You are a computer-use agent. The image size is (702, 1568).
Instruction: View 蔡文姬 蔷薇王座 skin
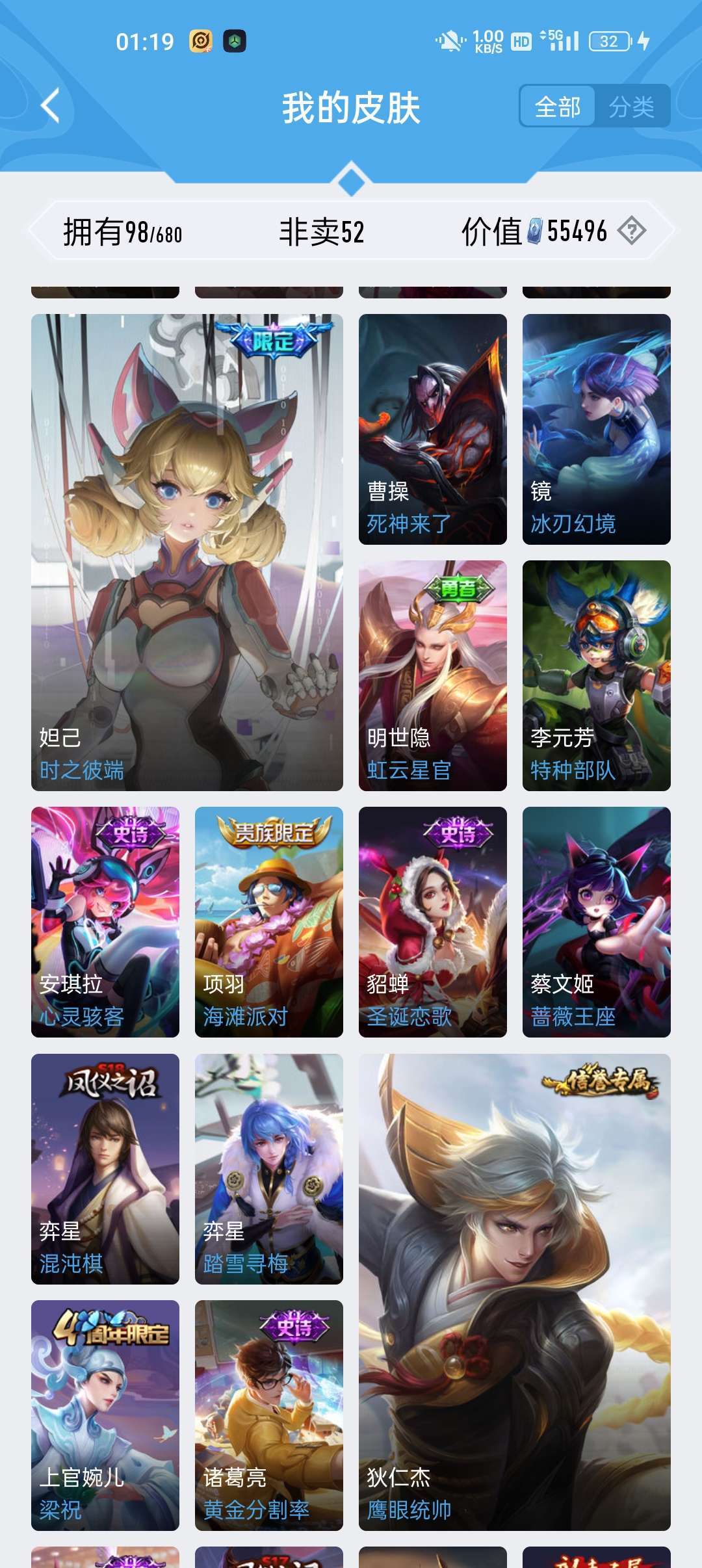pyautogui.click(x=597, y=922)
